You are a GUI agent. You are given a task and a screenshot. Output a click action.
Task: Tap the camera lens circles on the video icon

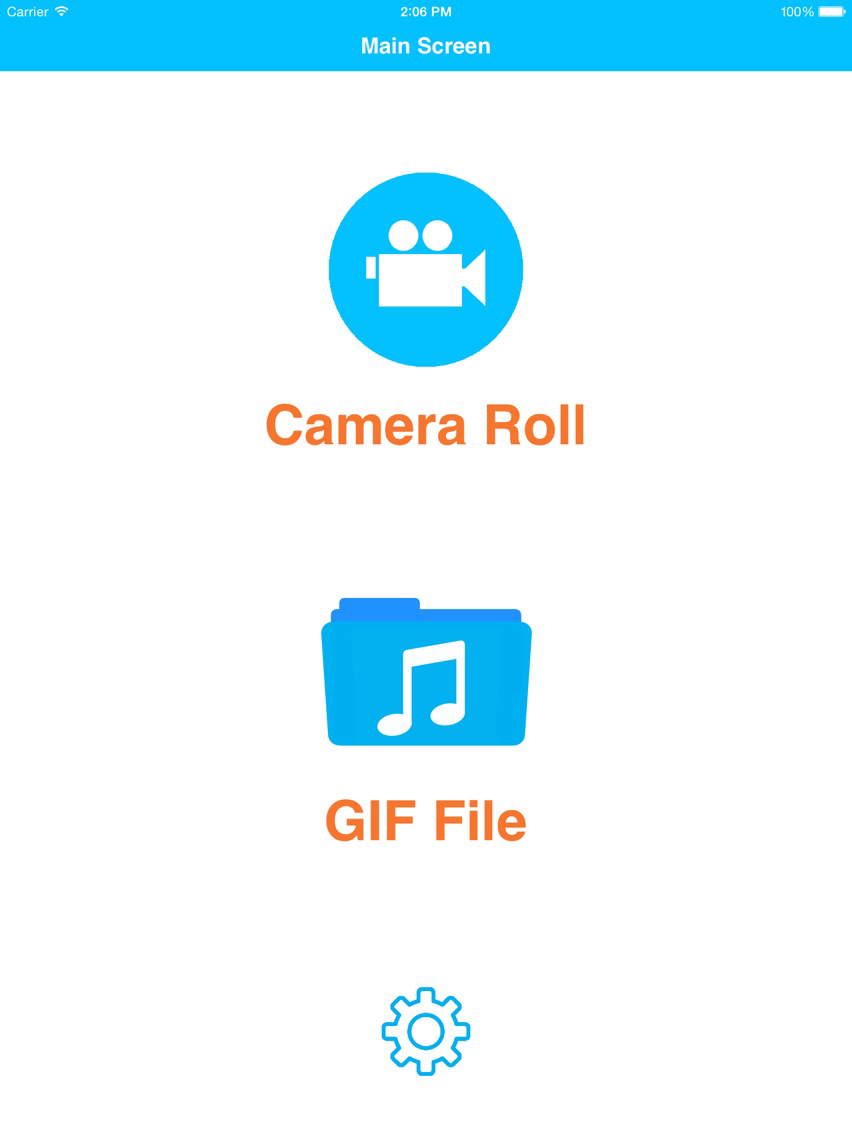tap(418, 236)
